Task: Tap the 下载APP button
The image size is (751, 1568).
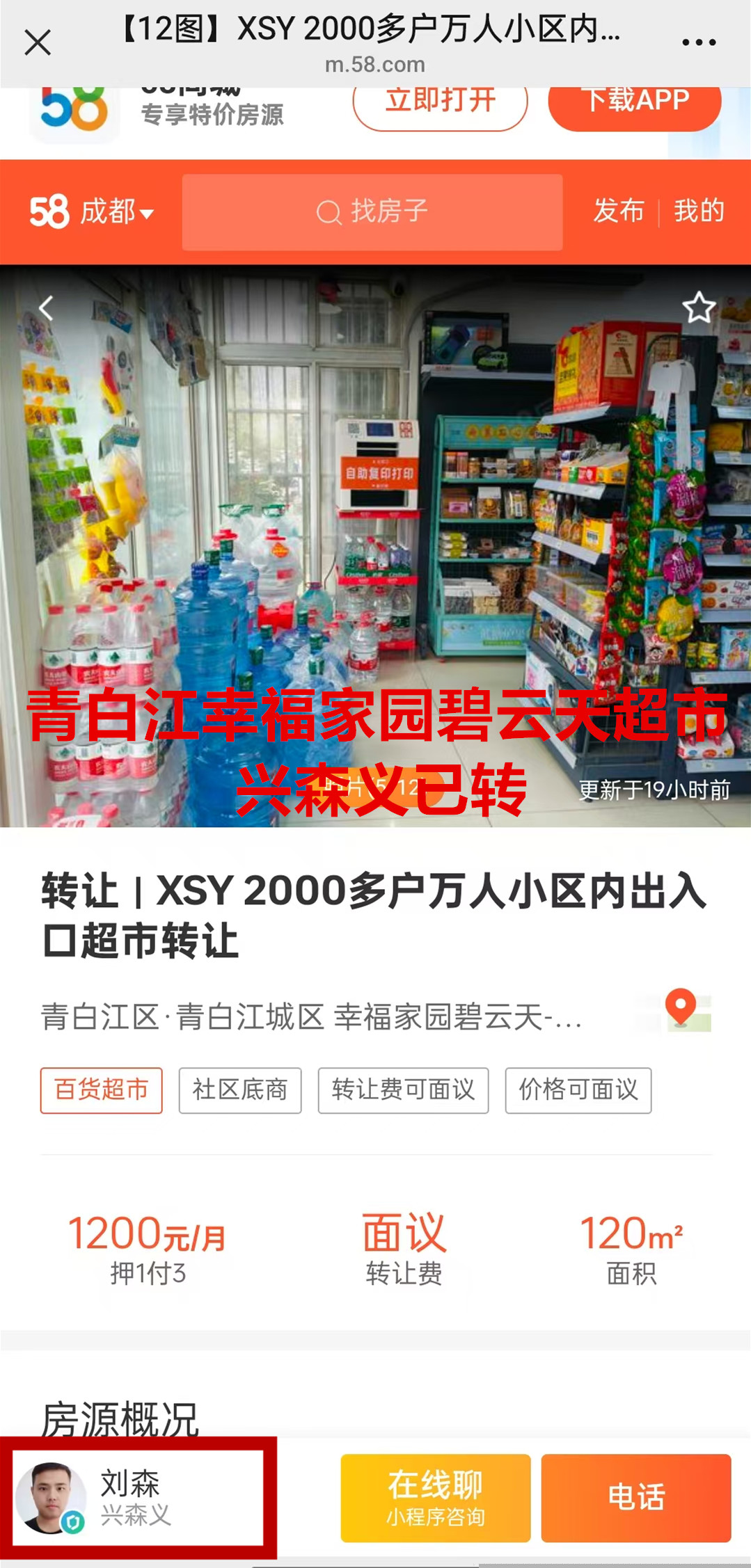Action: (634, 103)
